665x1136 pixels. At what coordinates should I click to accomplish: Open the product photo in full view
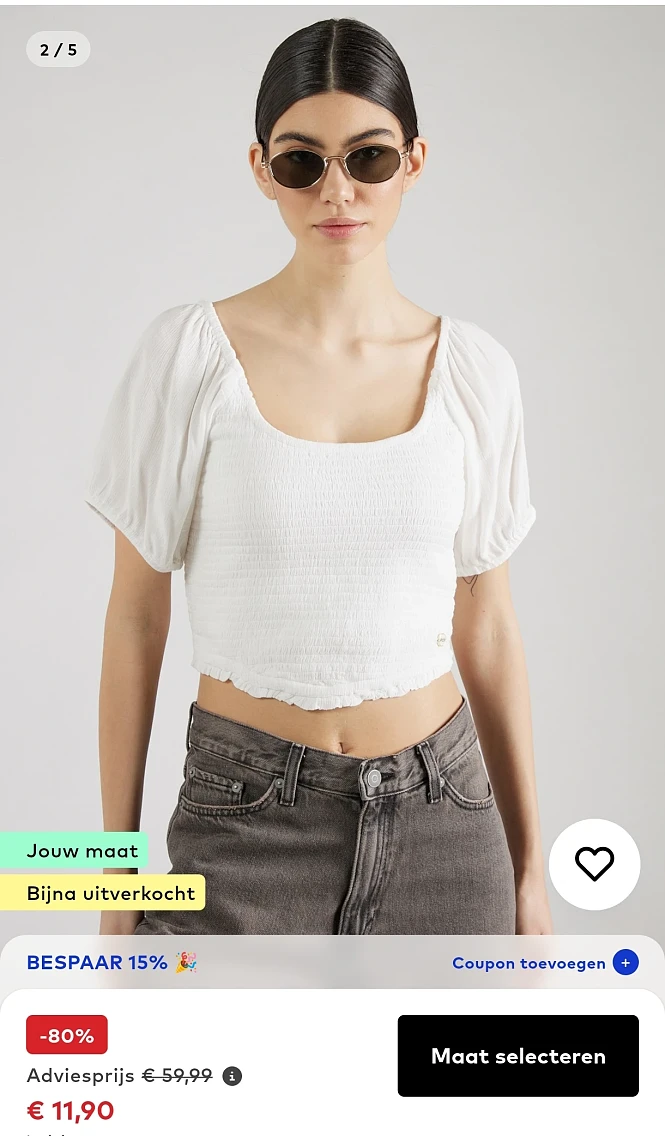pos(330,450)
